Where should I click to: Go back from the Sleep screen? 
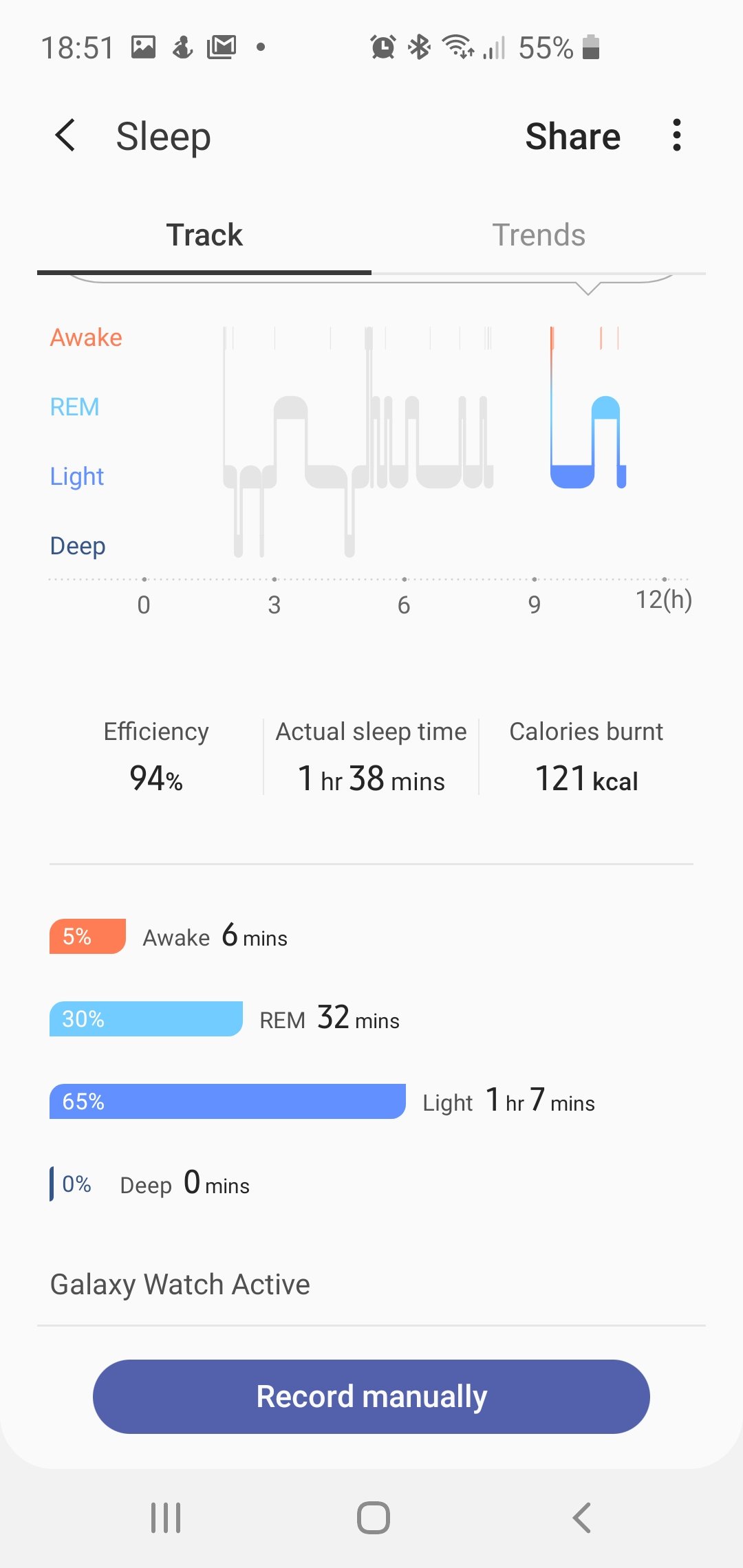pyautogui.click(x=65, y=135)
